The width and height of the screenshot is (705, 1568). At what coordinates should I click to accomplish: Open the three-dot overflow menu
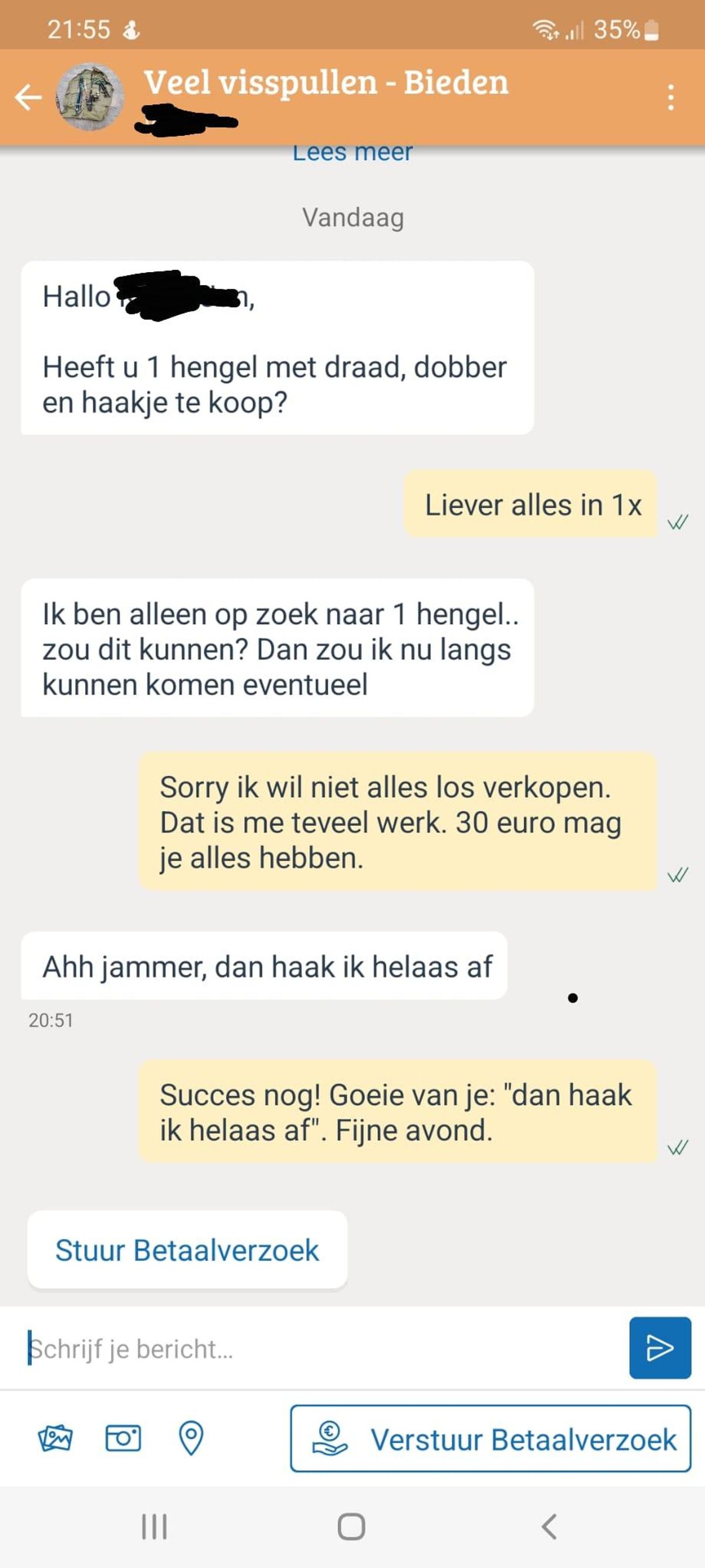point(670,98)
